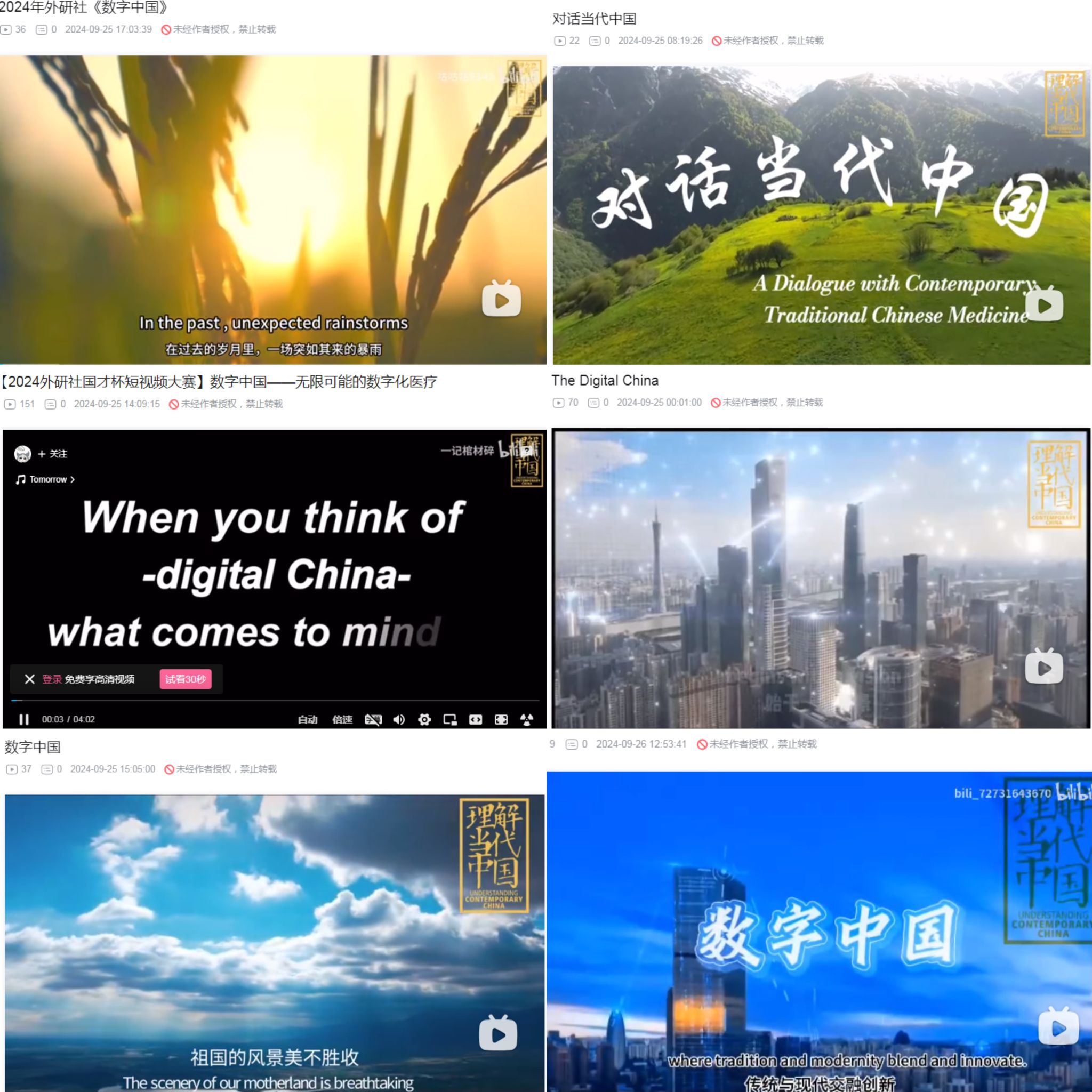Screen dimensions: 1092x1092
Task: Play the unexpected rainstorms video
Action: tap(501, 299)
